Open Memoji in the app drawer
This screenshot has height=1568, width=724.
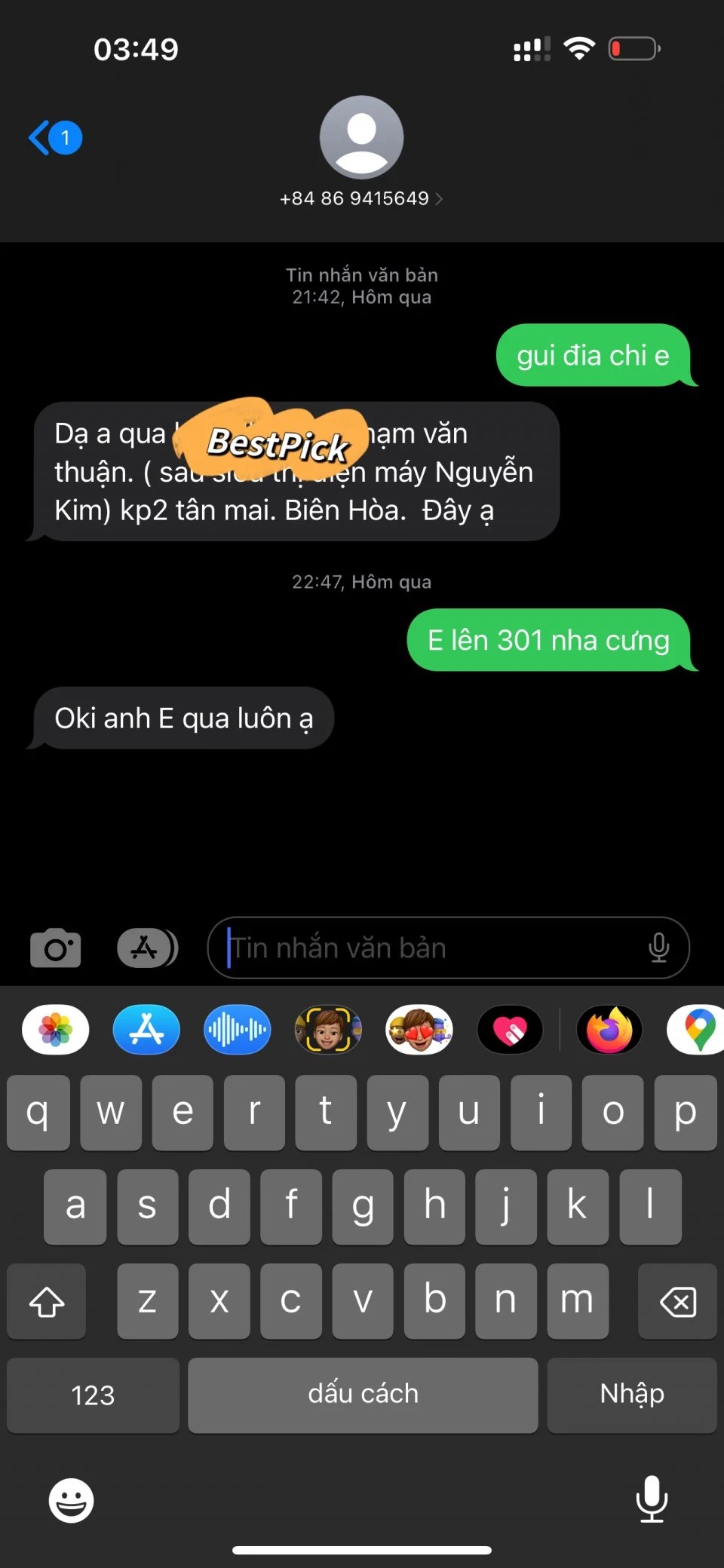pos(328,1030)
